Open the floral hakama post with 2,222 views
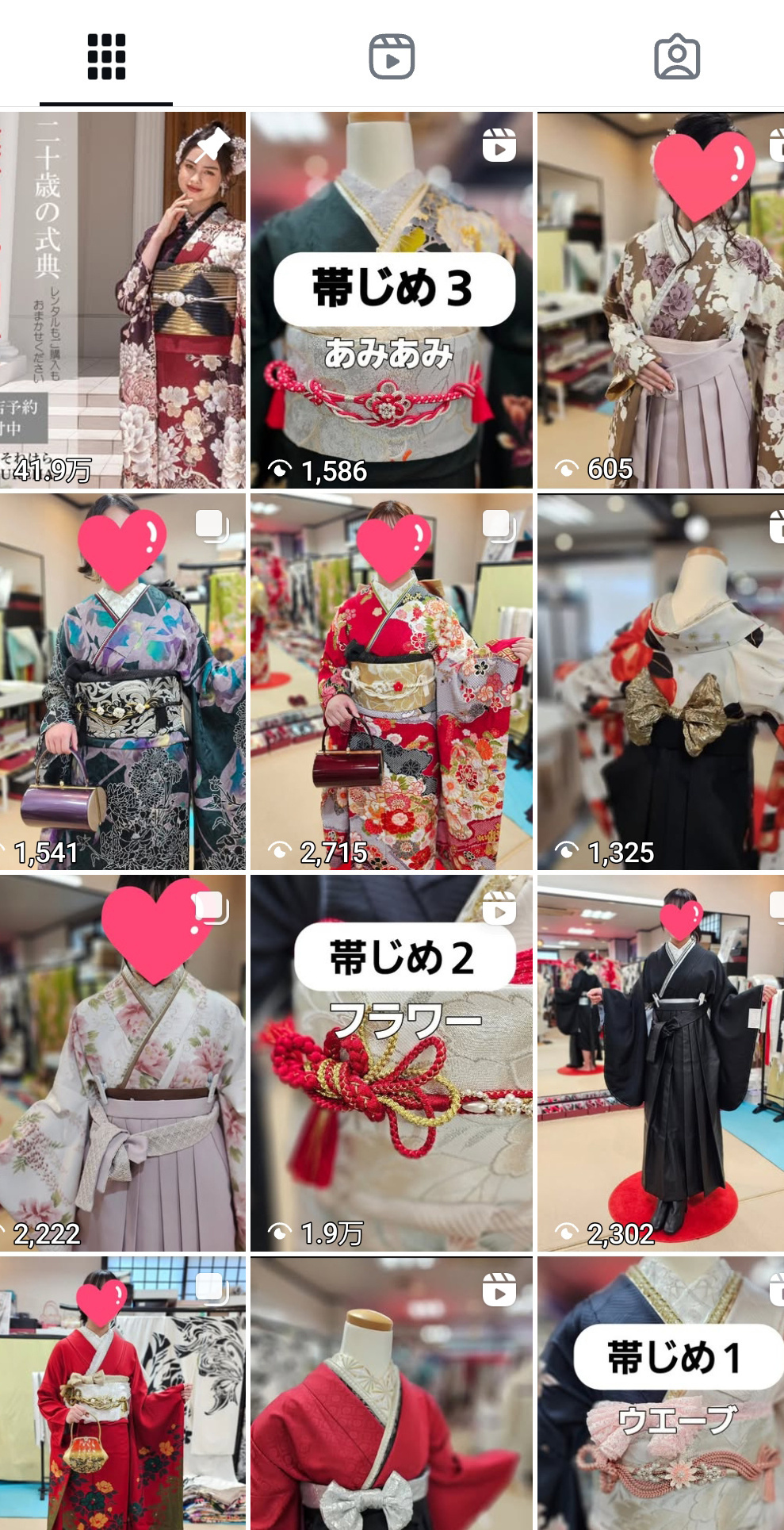Image resolution: width=784 pixels, height=1530 pixels. (x=122, y=1063)
